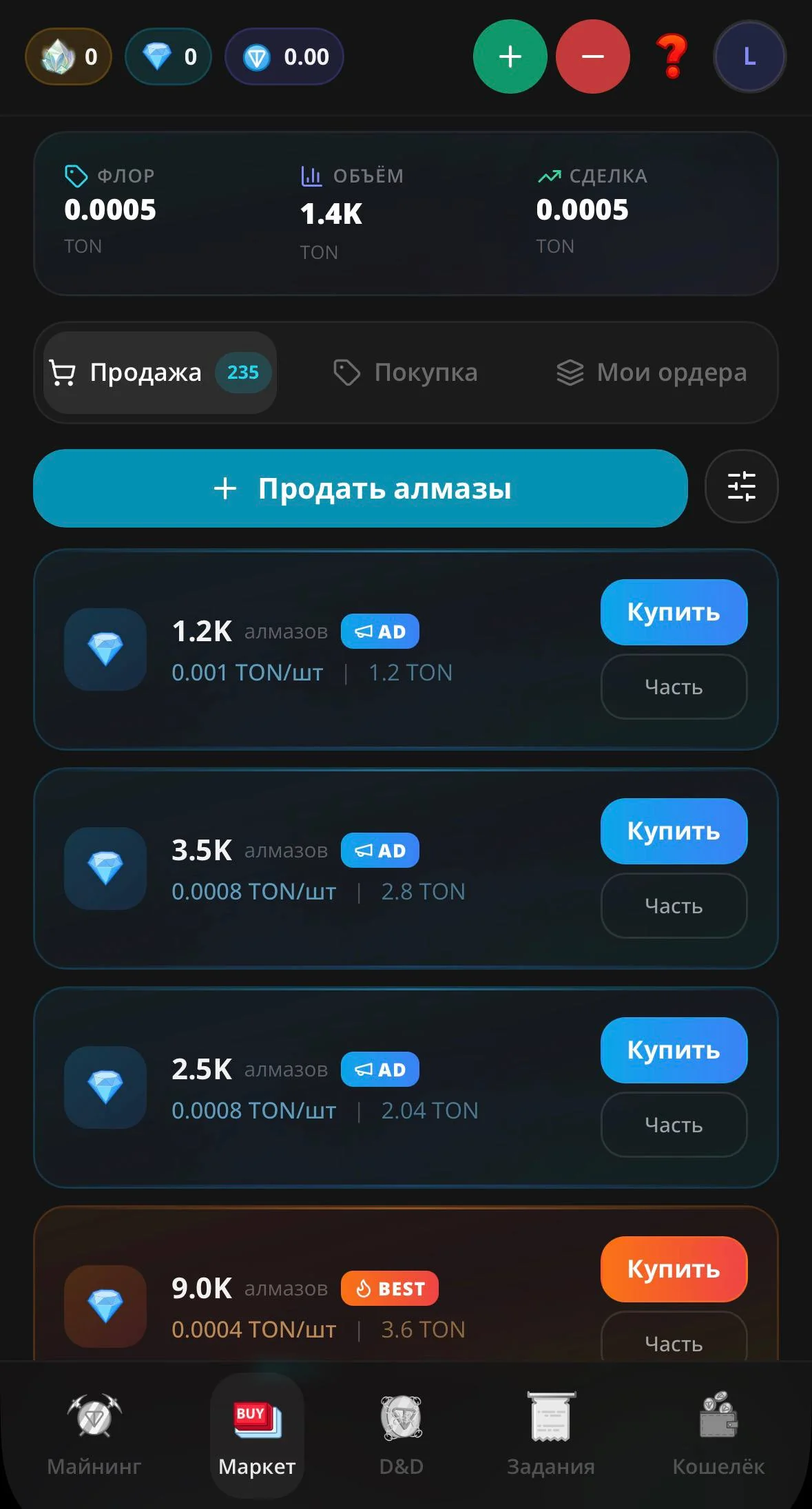Open the Кошелёк tab
Image resolution: width=812 pixels, height=1509 pixels.
click(718, 1435)
